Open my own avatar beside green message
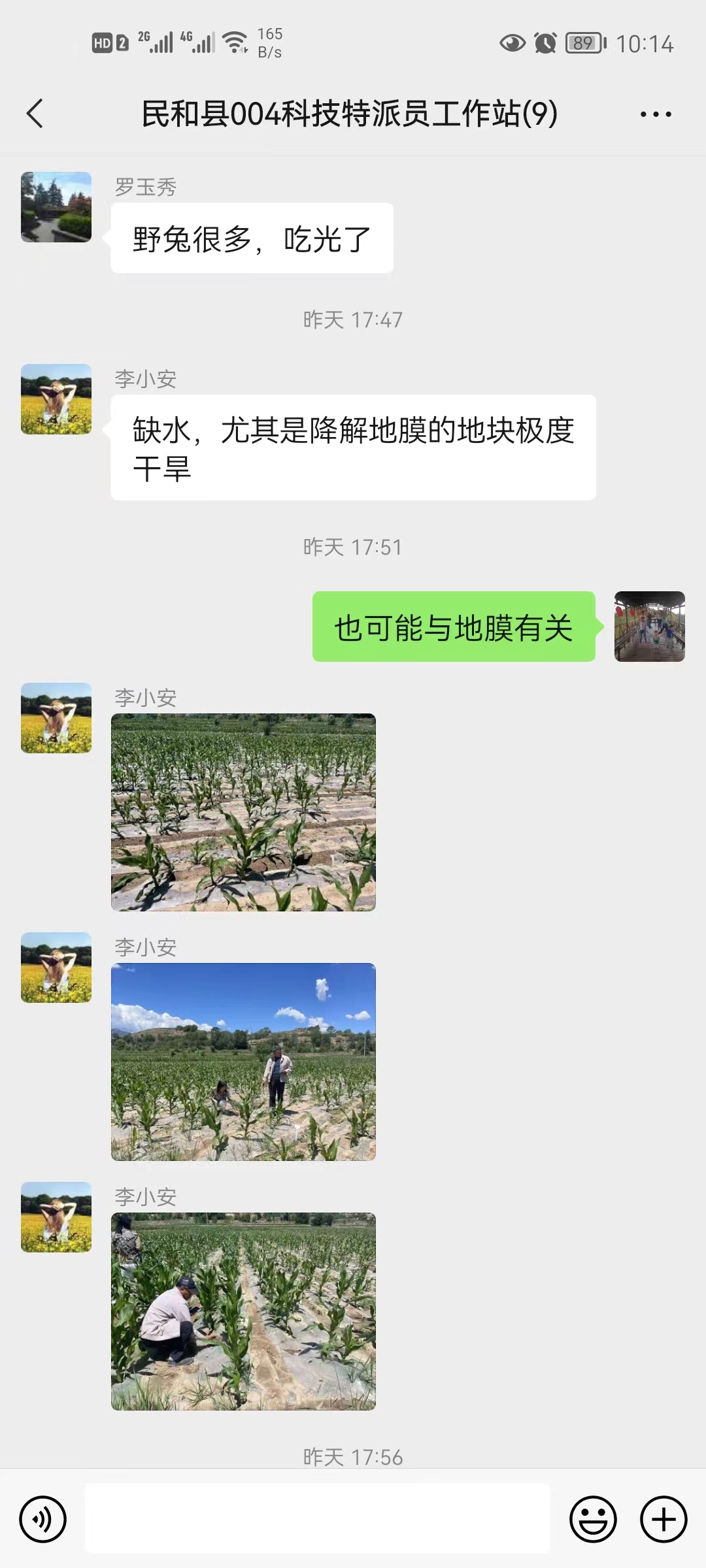The height and width of the screenshot is (1568, 706). pyautogui.click(x=650, y=627)
